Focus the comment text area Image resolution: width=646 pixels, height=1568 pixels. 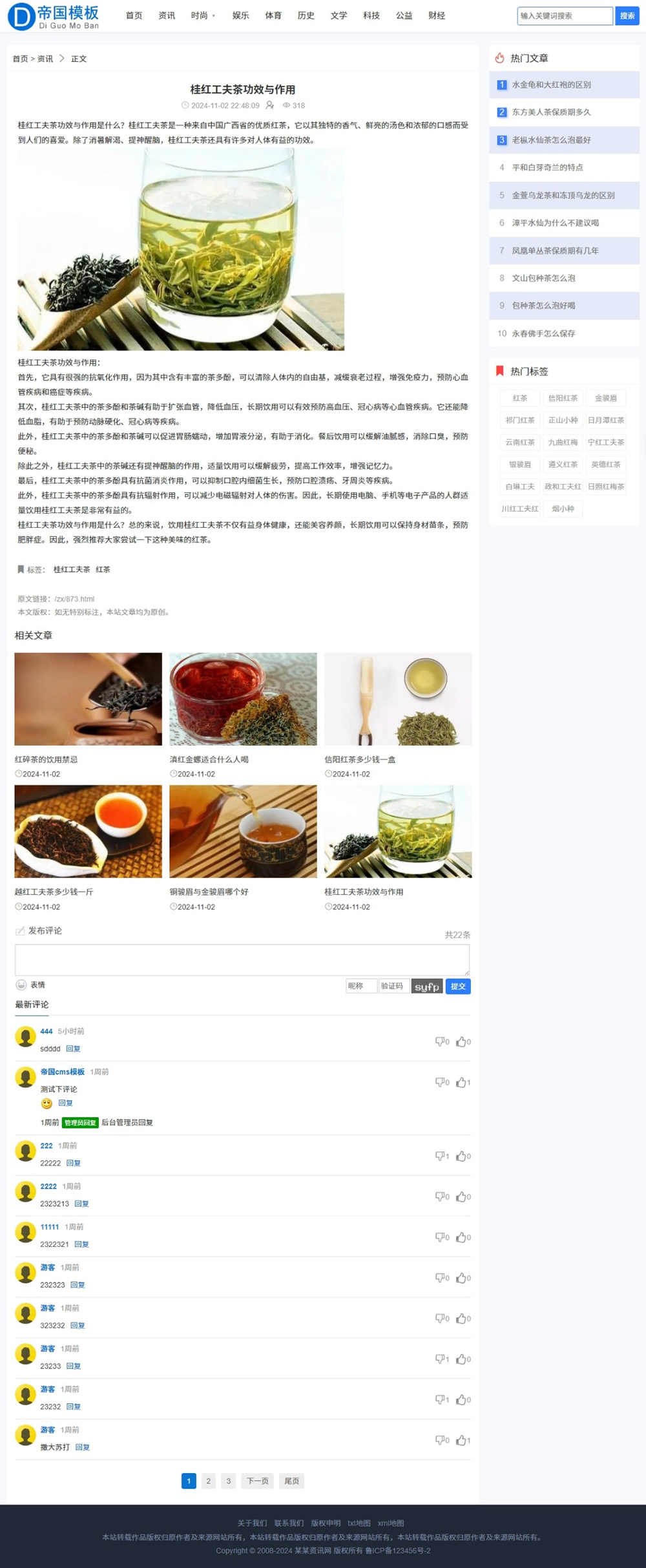coord(242,960)
